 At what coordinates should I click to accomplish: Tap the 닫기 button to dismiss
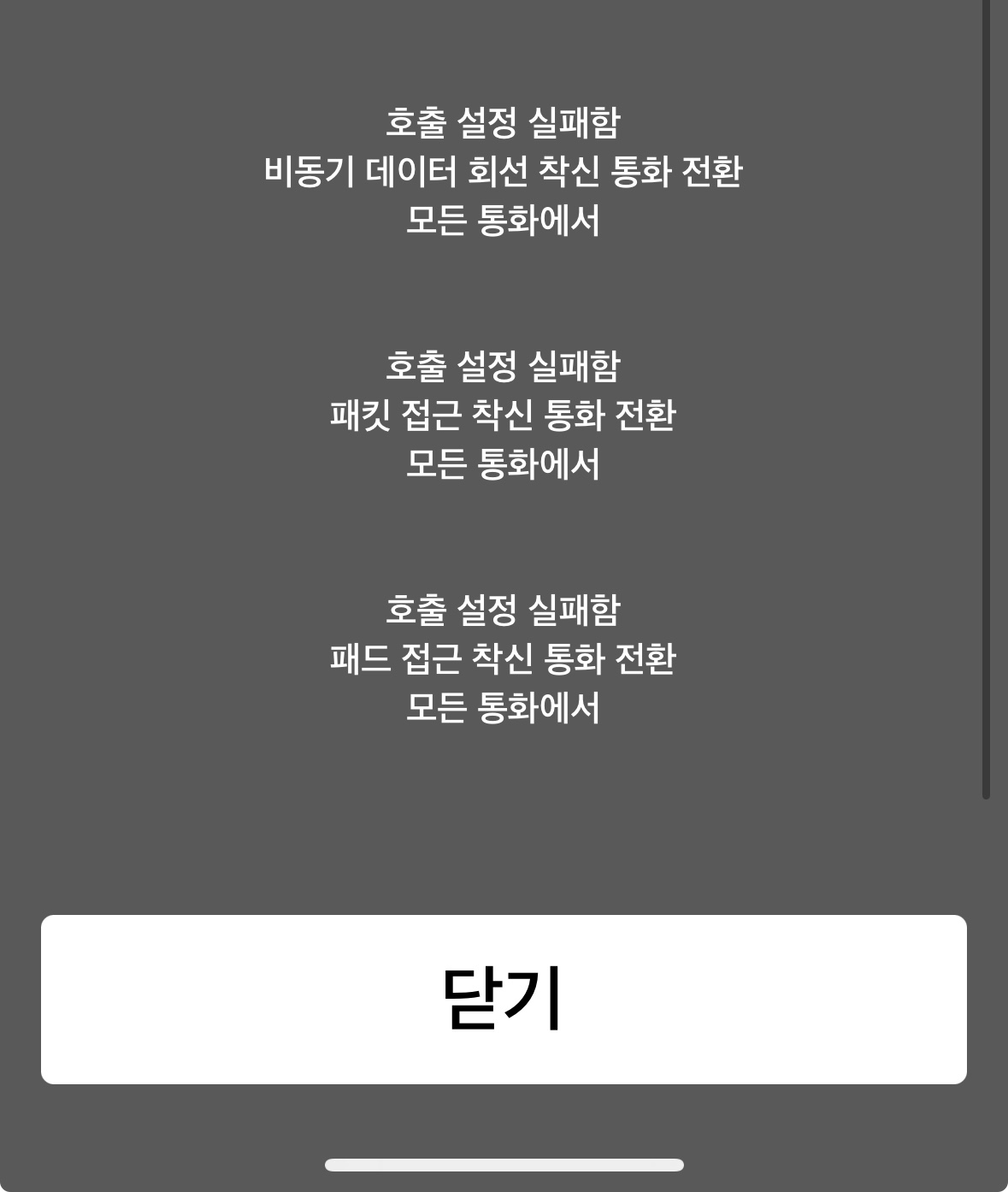pyautogui.click(x=504, y=999)
